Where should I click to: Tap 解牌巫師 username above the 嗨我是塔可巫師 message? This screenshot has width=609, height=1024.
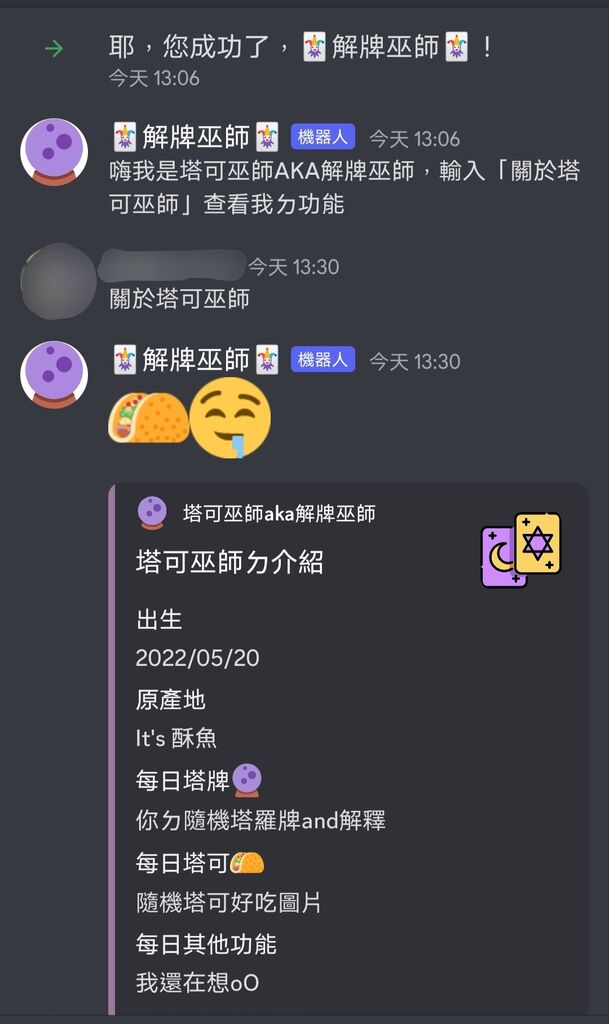tap(196, 138)
